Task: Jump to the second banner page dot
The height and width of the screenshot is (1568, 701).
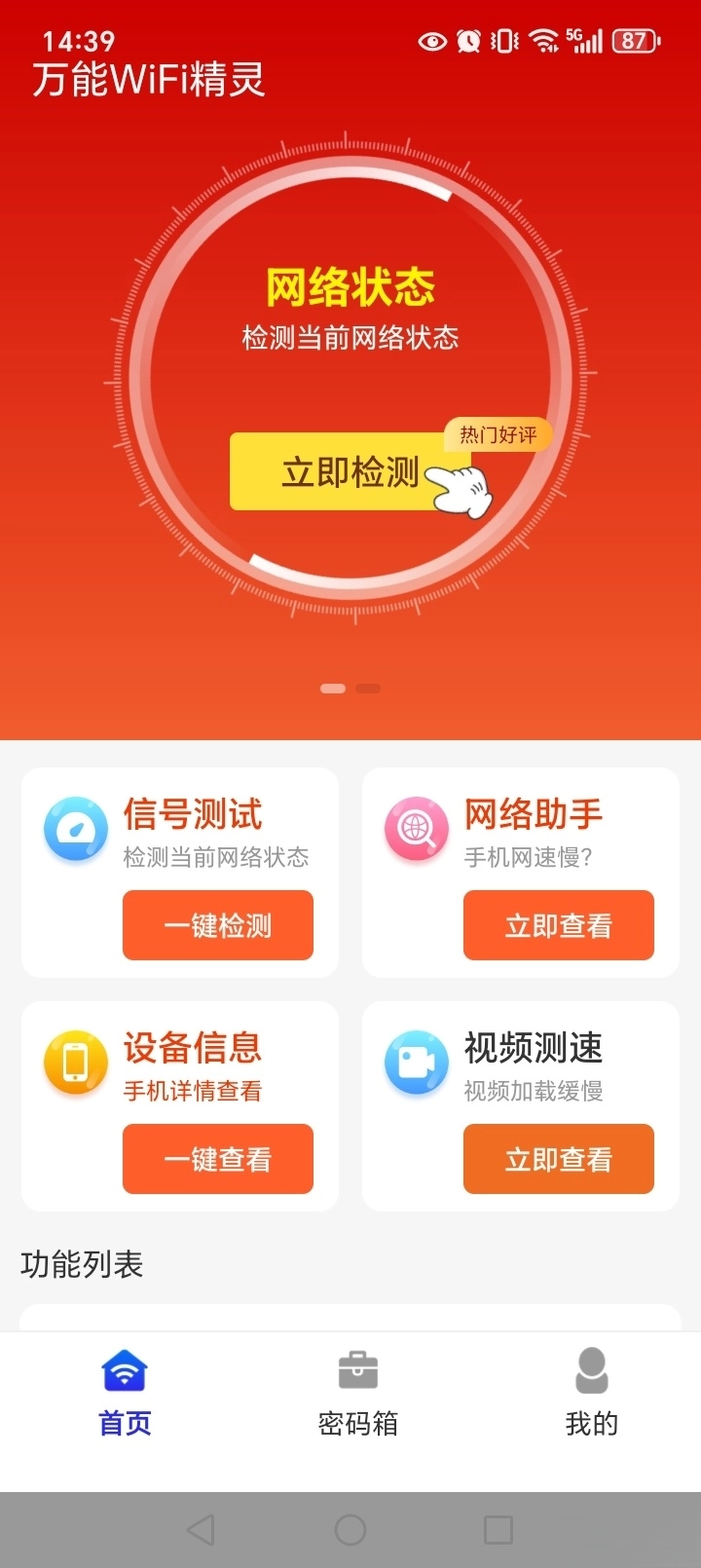Action: [368, 689]
